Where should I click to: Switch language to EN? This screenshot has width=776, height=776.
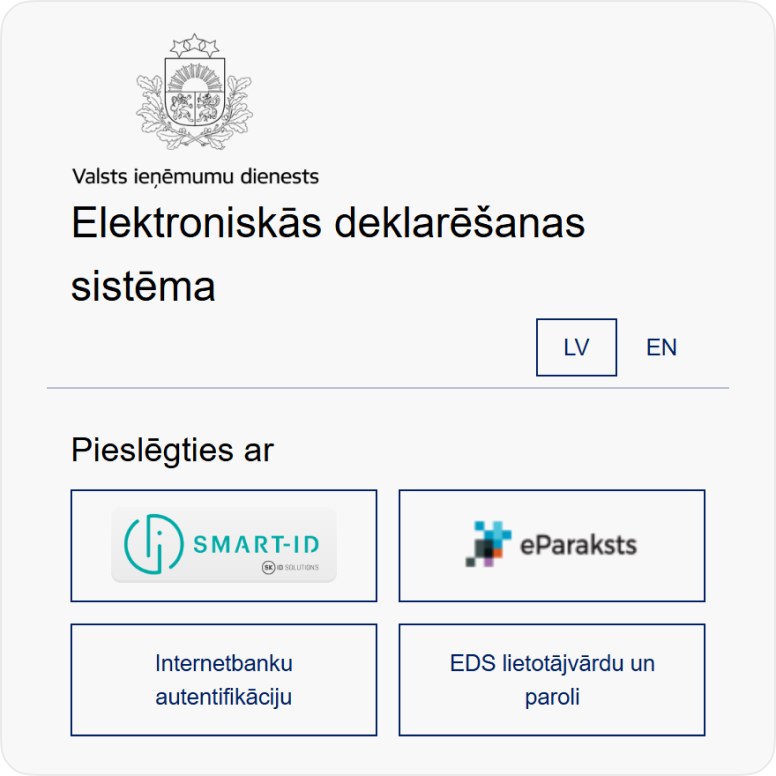pyautogui.click(x=661, y=347)
